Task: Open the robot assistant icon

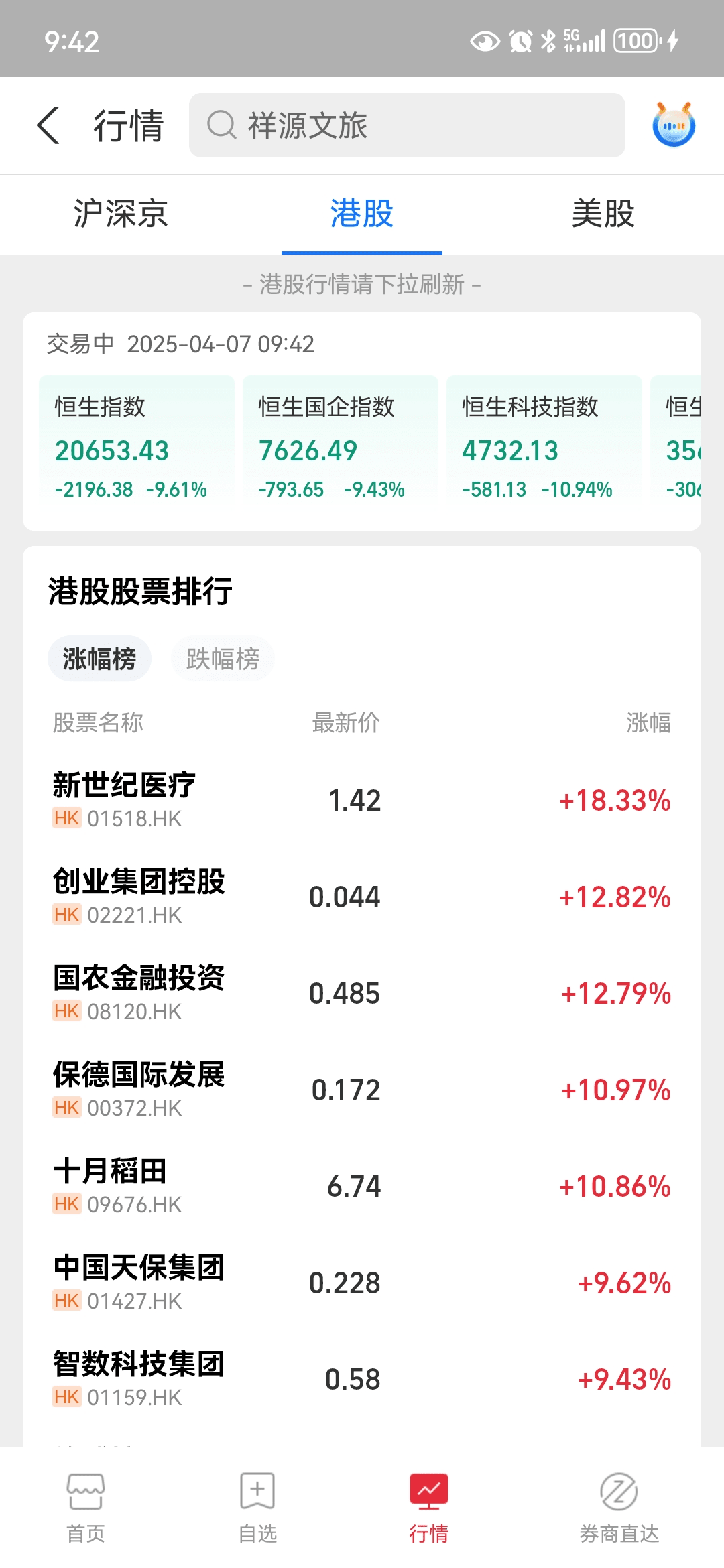Action: 674,125
